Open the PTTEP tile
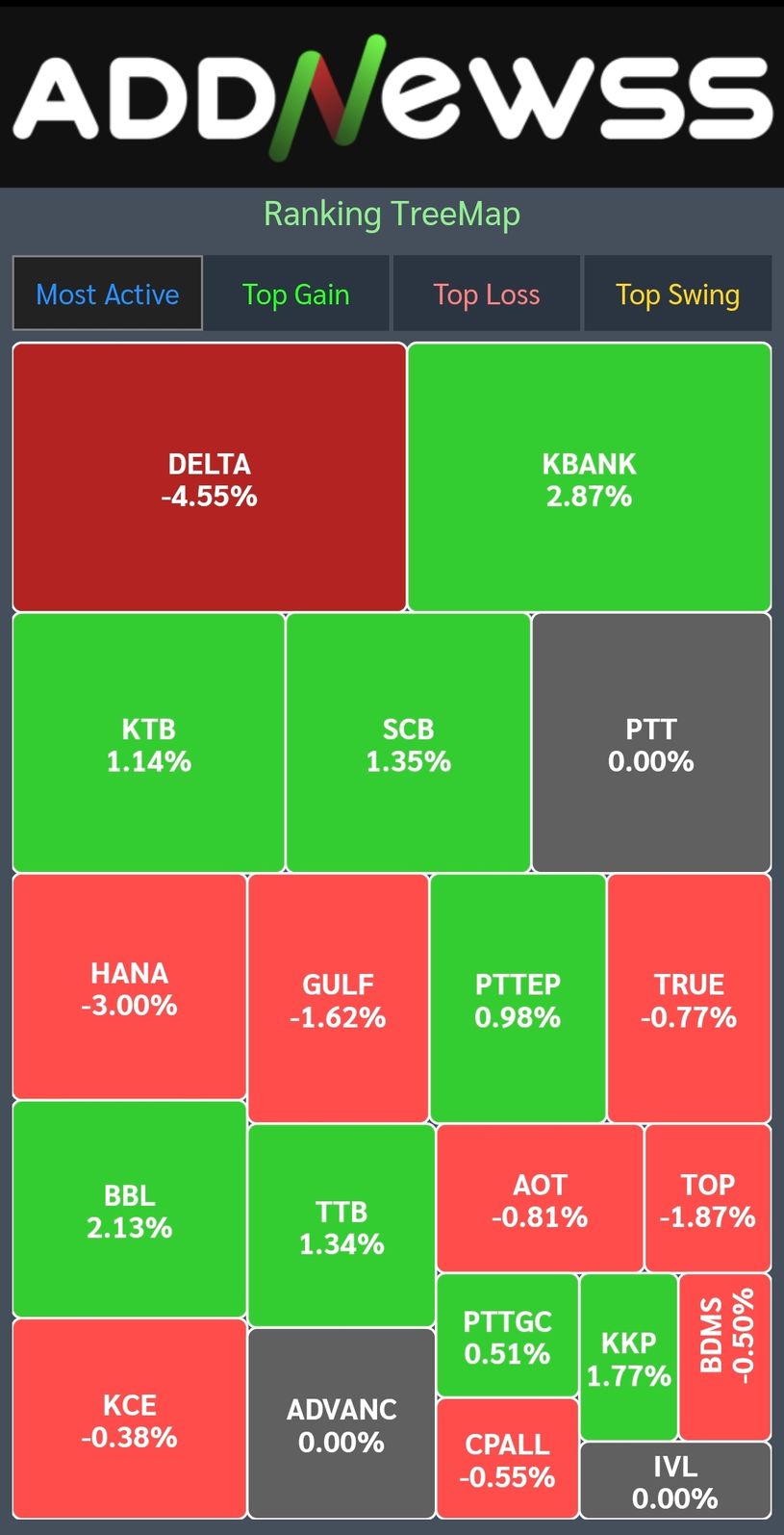784x1535 pixels. click(x=518, y=998)
